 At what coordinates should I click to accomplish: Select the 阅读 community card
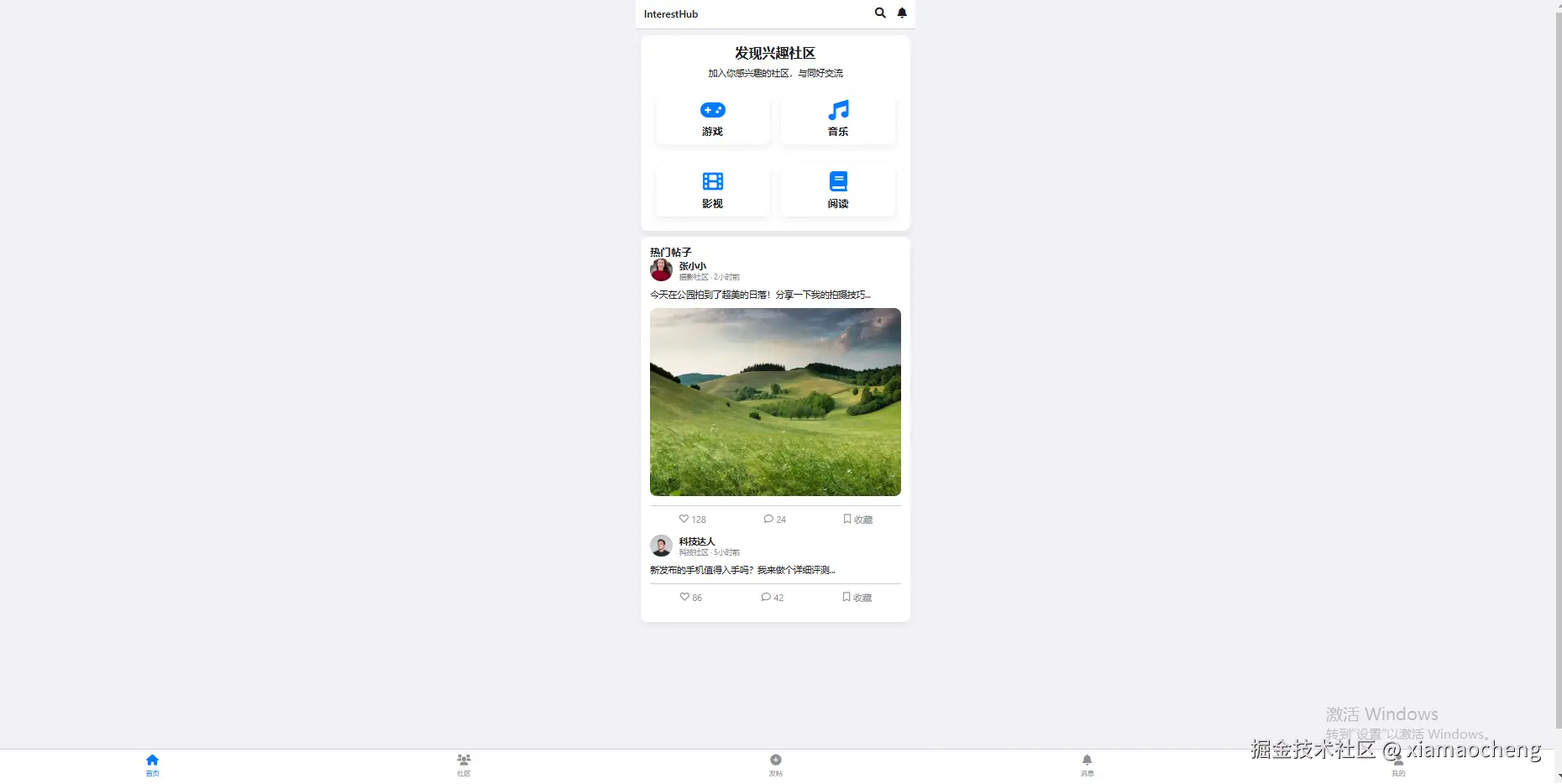pyautogui.click(x=837, y=191)
